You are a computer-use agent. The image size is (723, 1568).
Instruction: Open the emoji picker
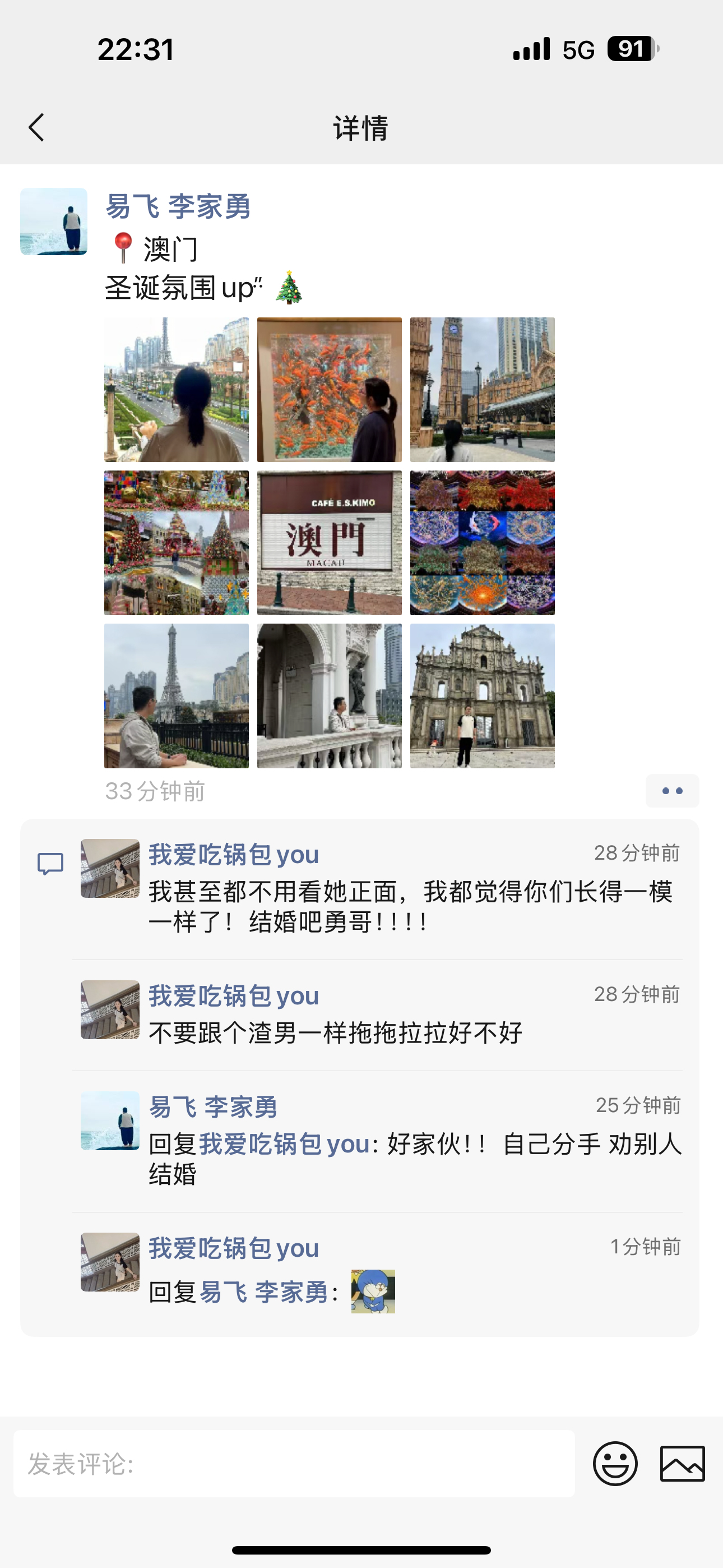click(615, 1464)
